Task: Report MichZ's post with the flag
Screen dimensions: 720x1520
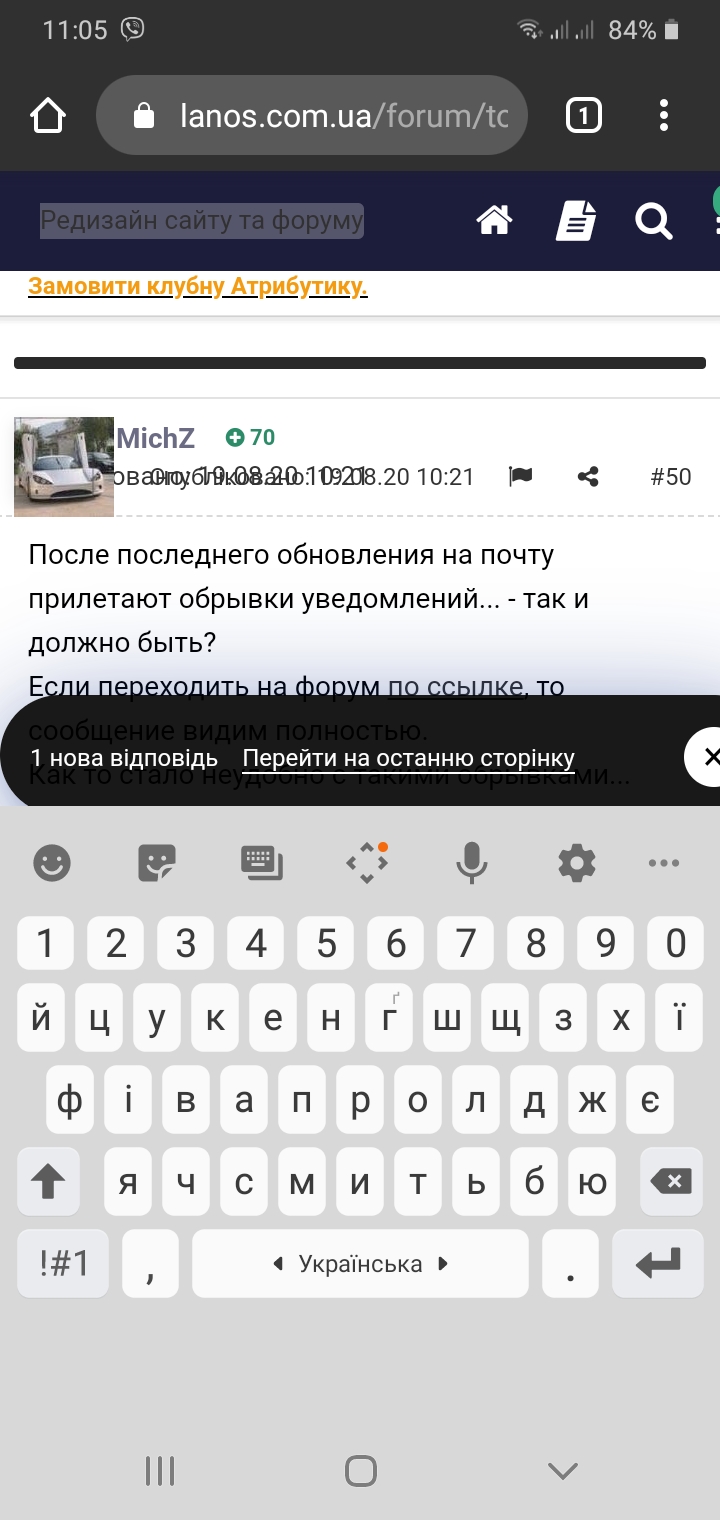Action: (x=520, y=477)
